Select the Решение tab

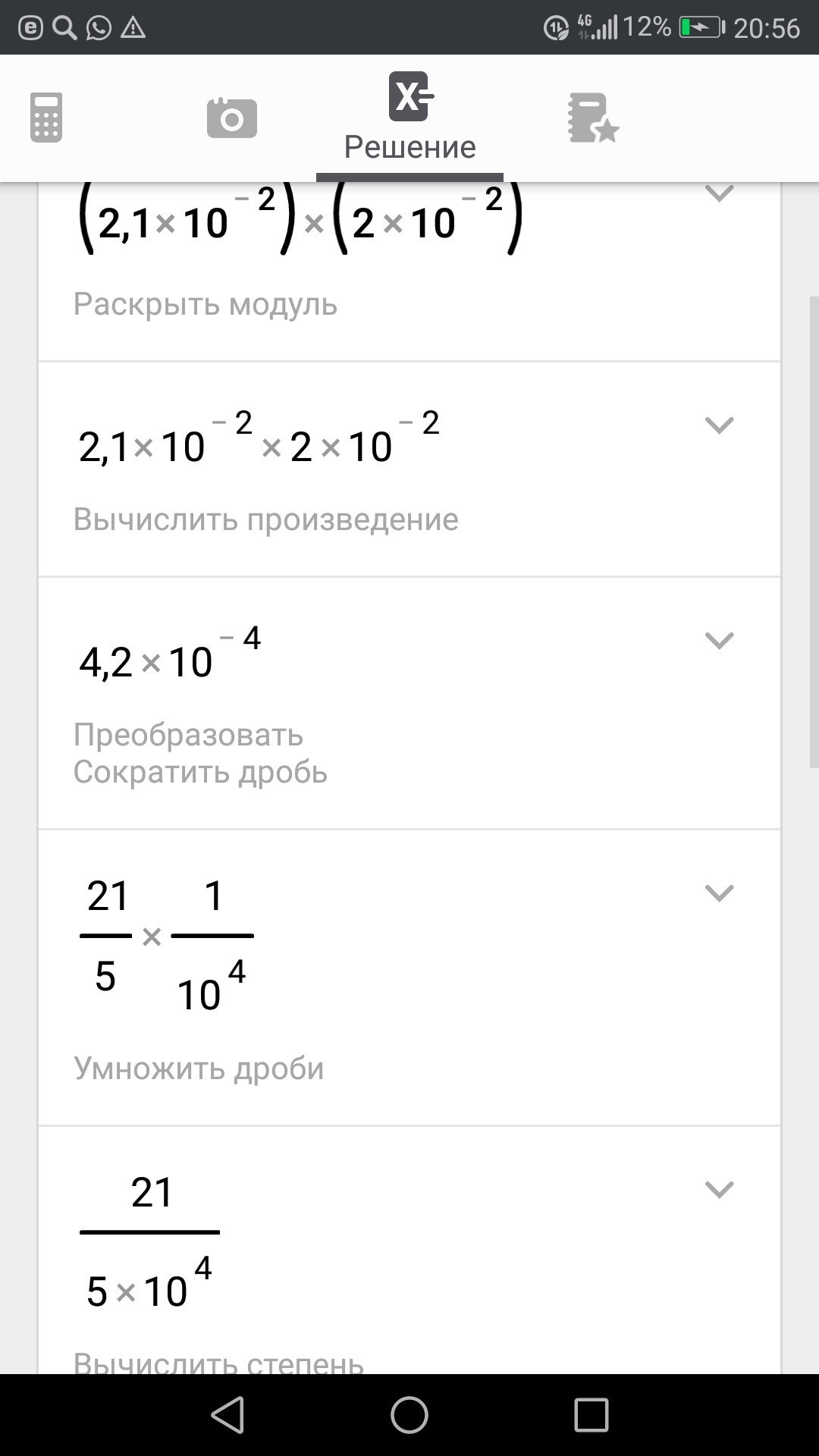pos(409,118)
